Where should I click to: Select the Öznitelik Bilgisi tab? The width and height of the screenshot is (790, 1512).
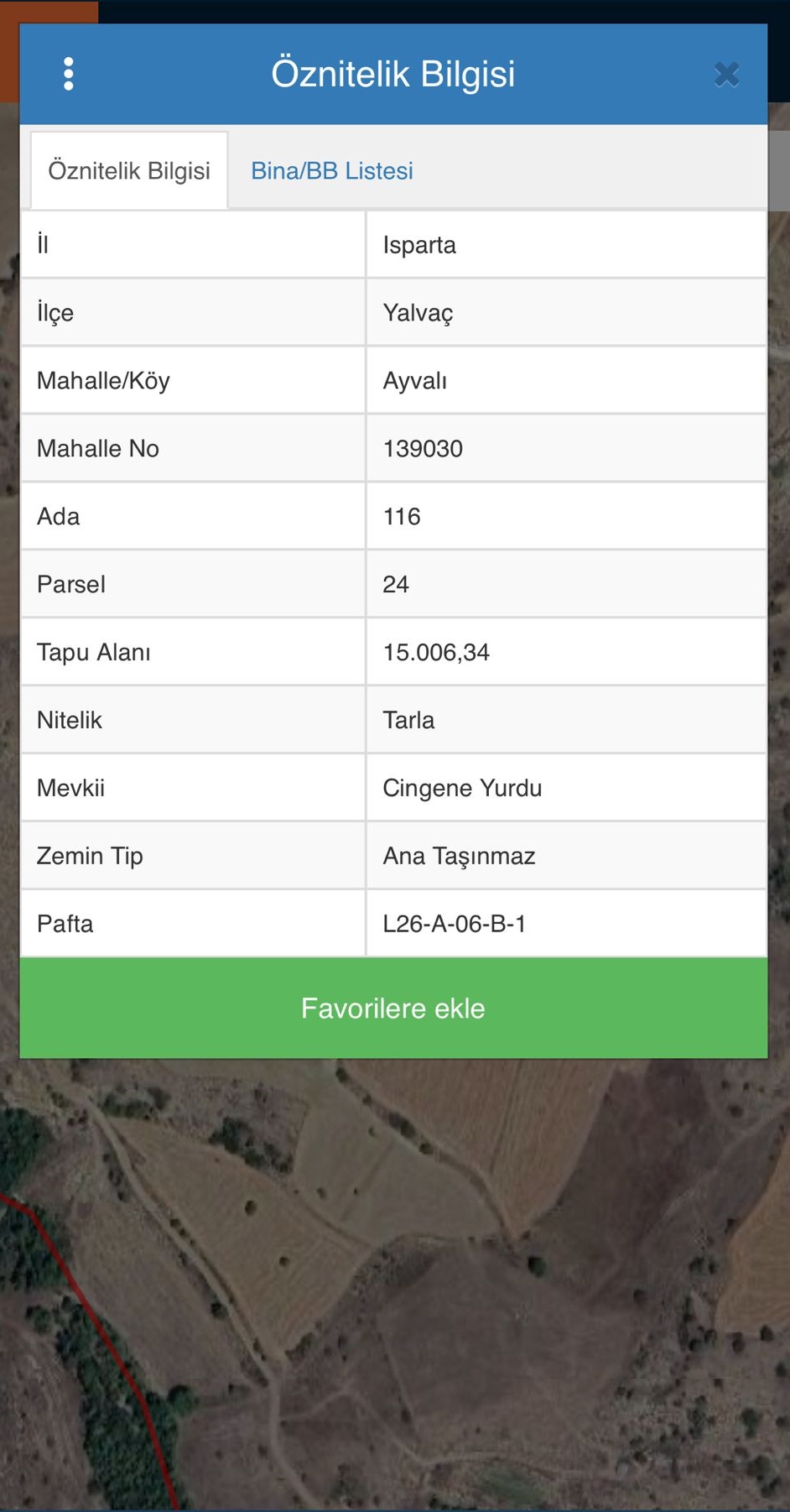(x=129, y=171)
